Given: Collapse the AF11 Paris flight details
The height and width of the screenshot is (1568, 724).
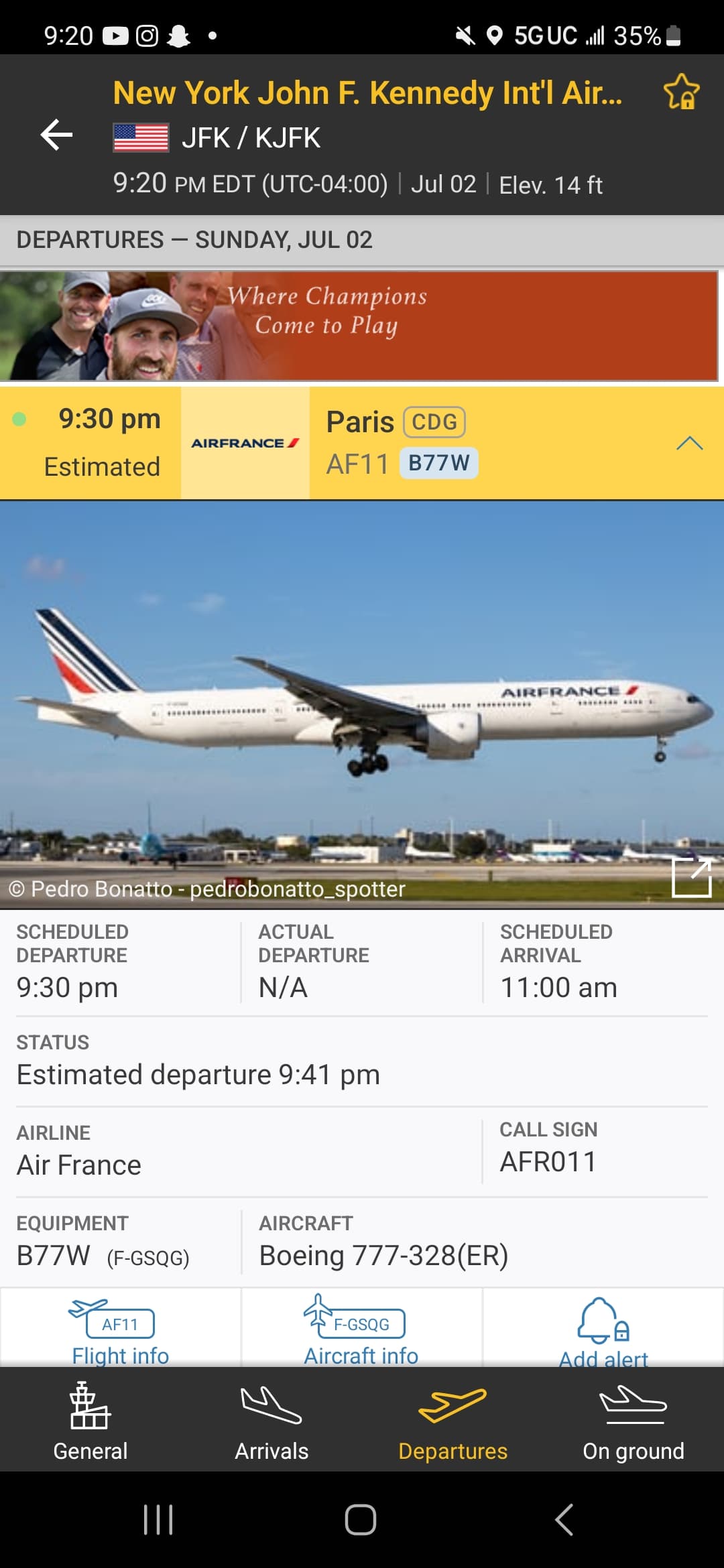Looking at the screenshot, I should [689, 443].
